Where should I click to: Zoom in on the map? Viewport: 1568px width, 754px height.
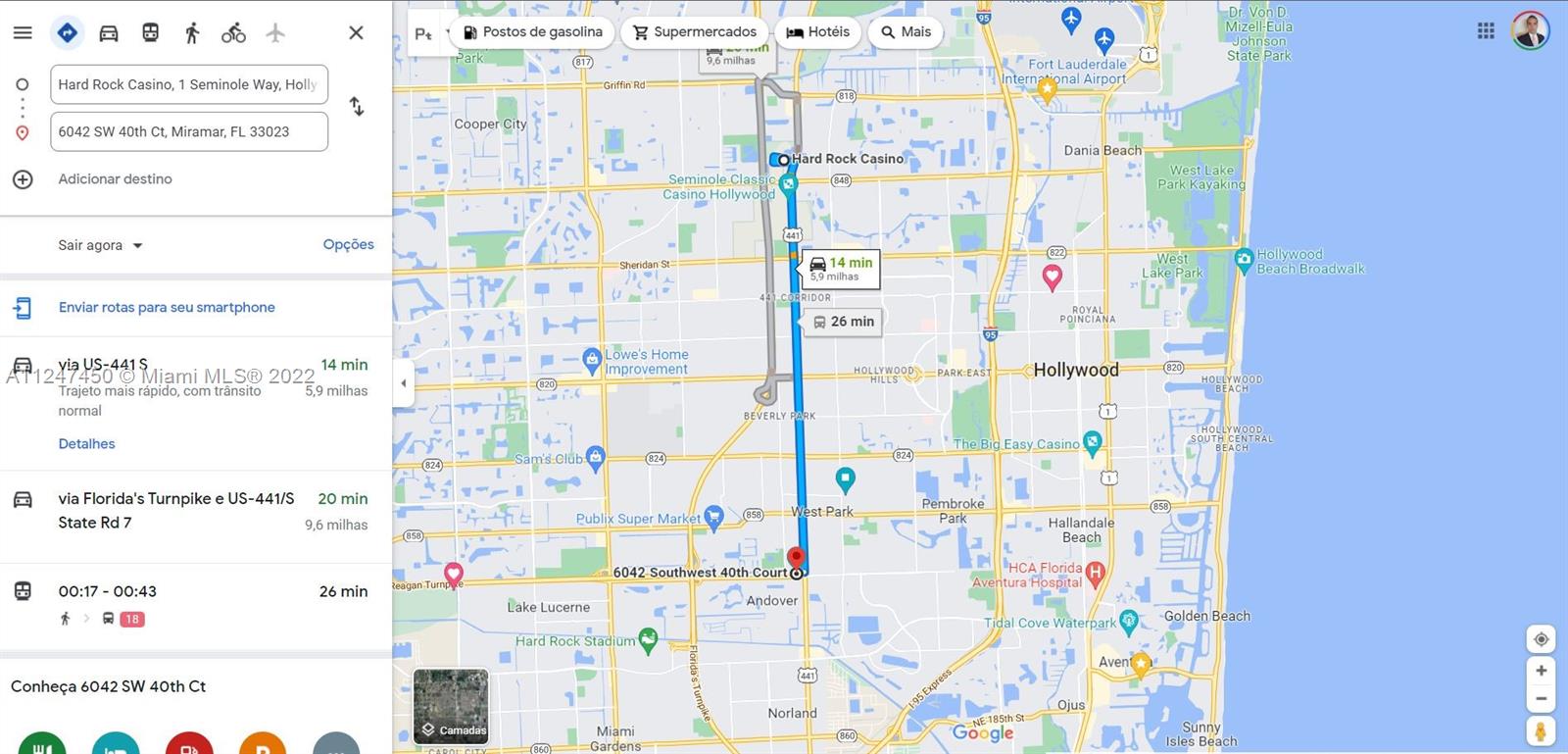tap(1541, 671)
